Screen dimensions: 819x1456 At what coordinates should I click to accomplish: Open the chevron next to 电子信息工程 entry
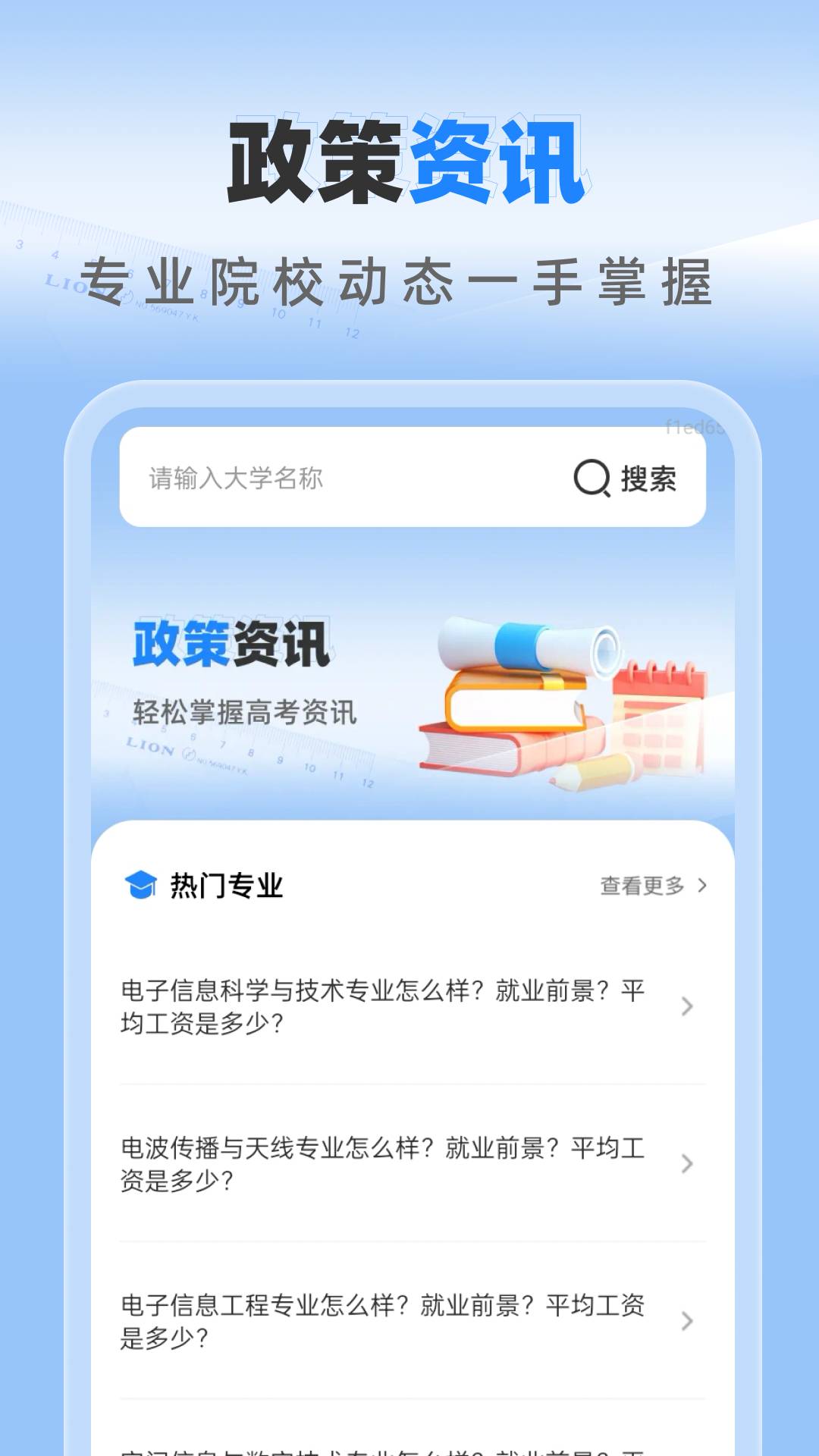[687, 1319]
